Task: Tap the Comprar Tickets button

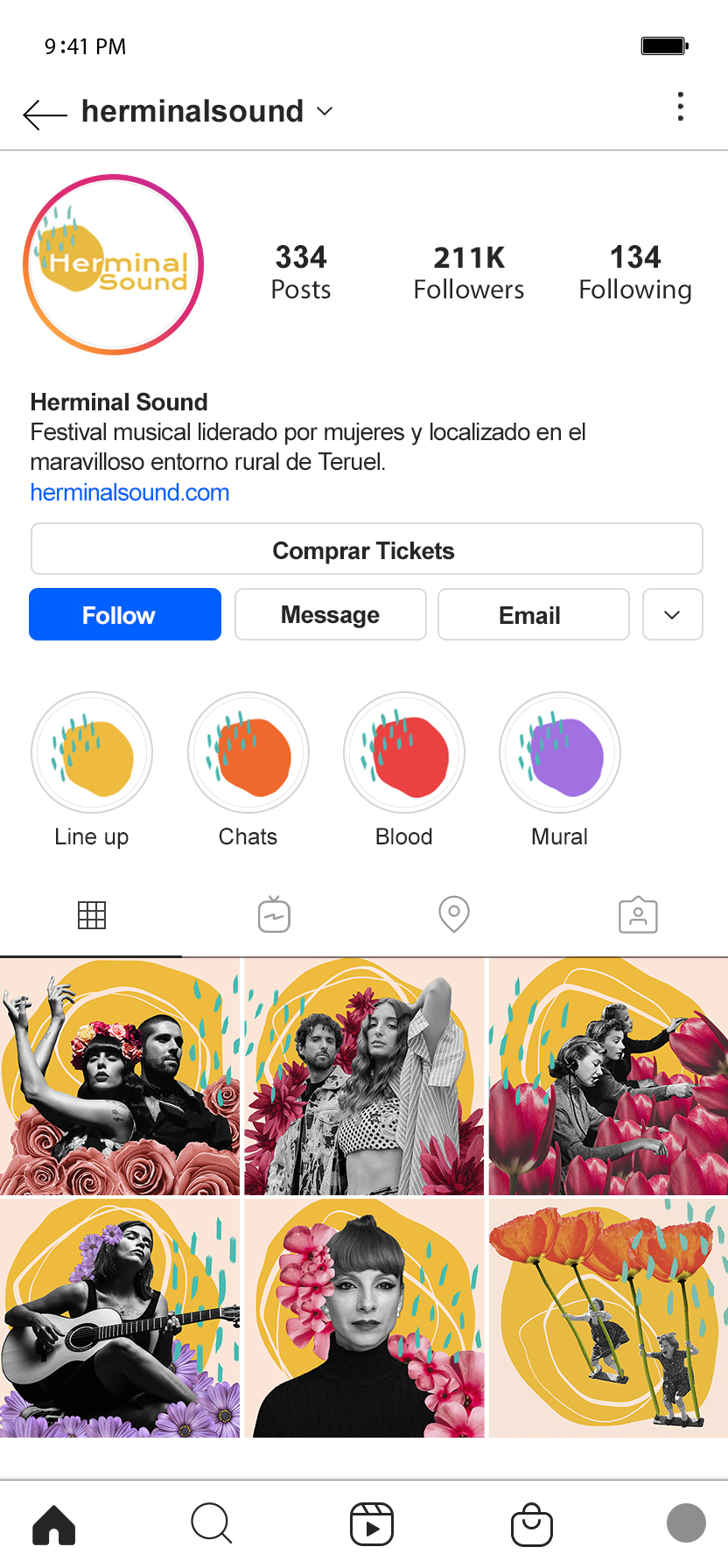Action: tap(367, 549)
